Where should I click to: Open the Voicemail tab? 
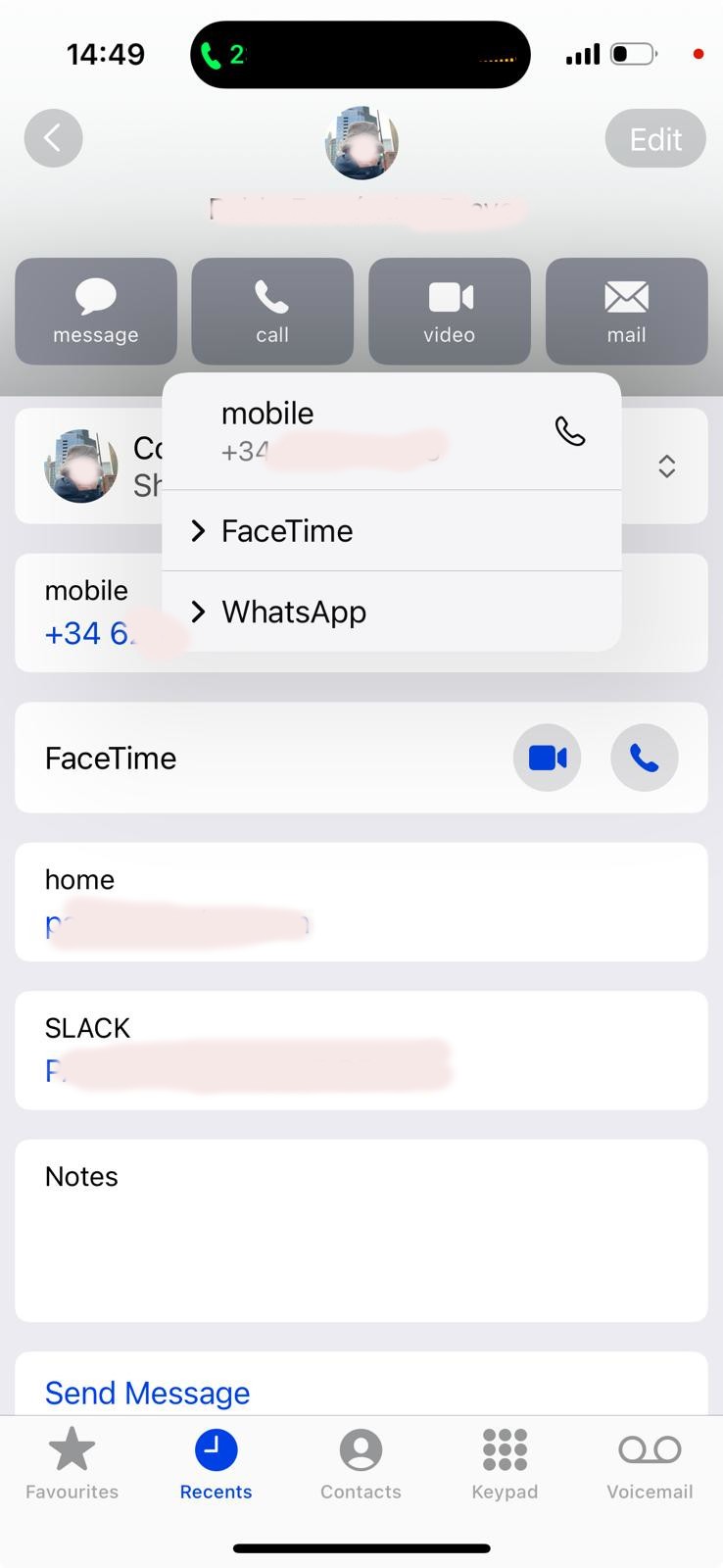[650, 1464]
